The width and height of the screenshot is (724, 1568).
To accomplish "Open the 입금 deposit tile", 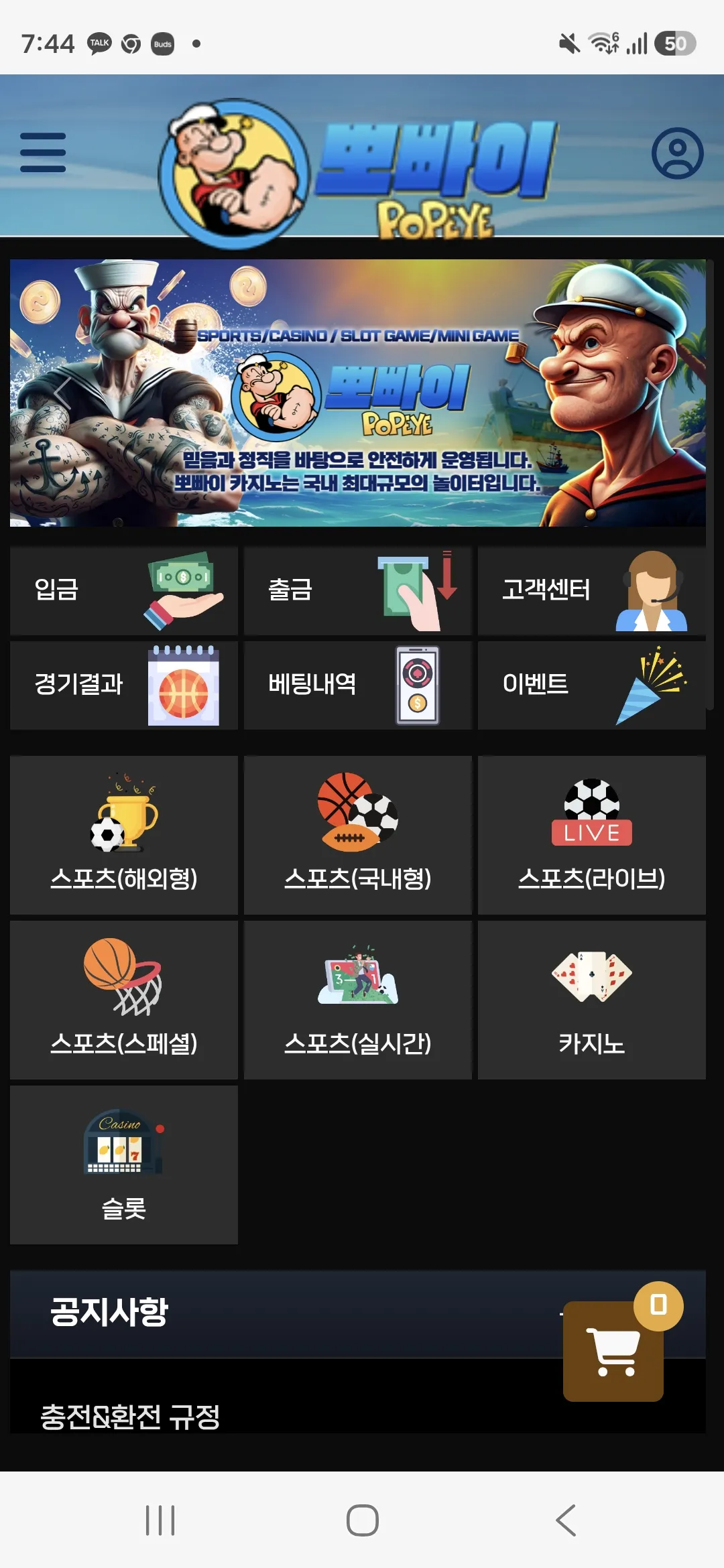I will [x=124, y=590].
